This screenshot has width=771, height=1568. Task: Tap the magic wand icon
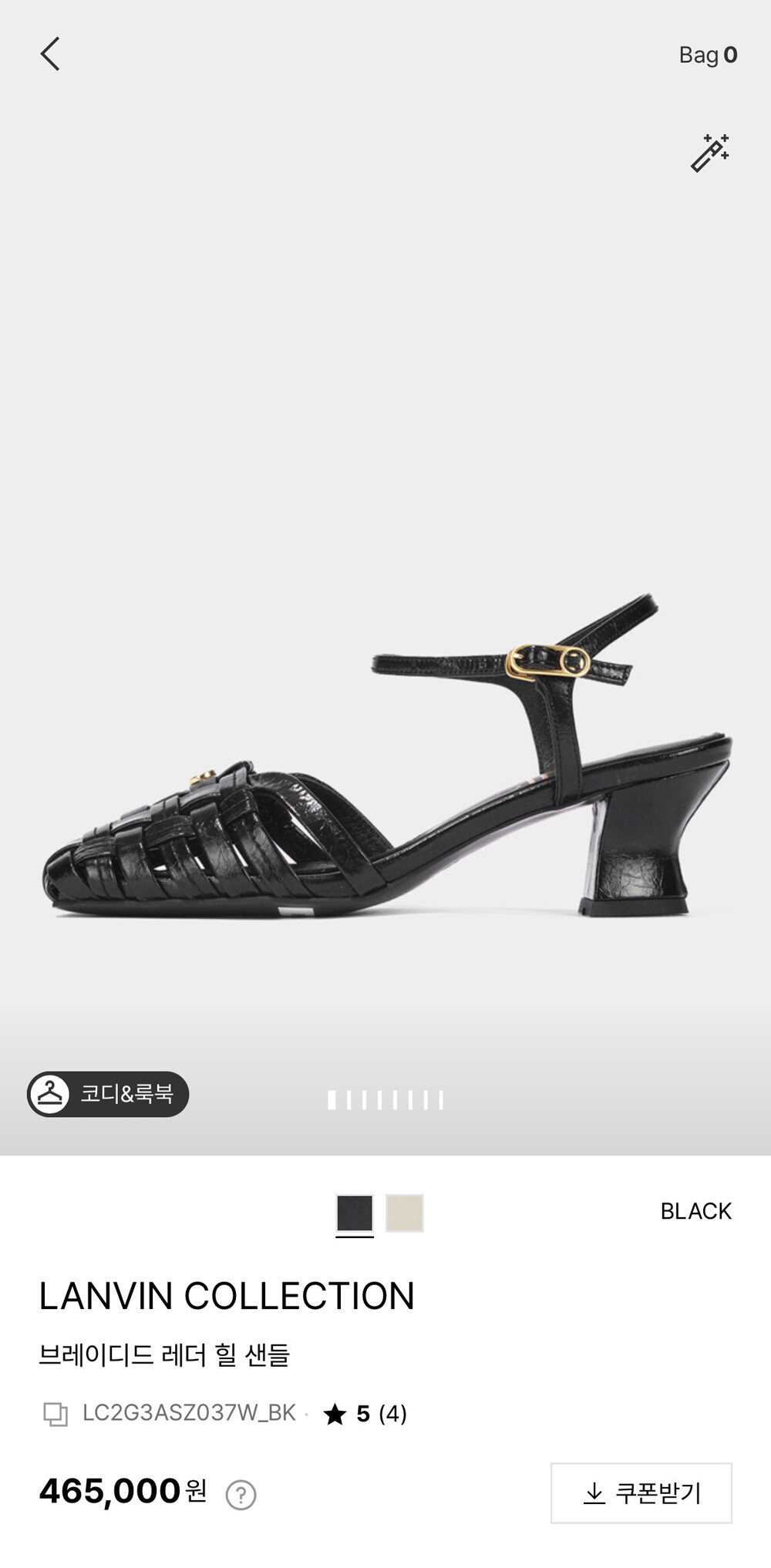(709, 153)
